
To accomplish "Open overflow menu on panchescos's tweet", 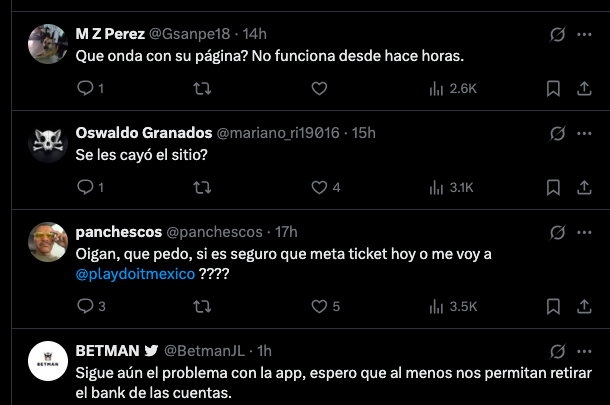I will [583, 232].
